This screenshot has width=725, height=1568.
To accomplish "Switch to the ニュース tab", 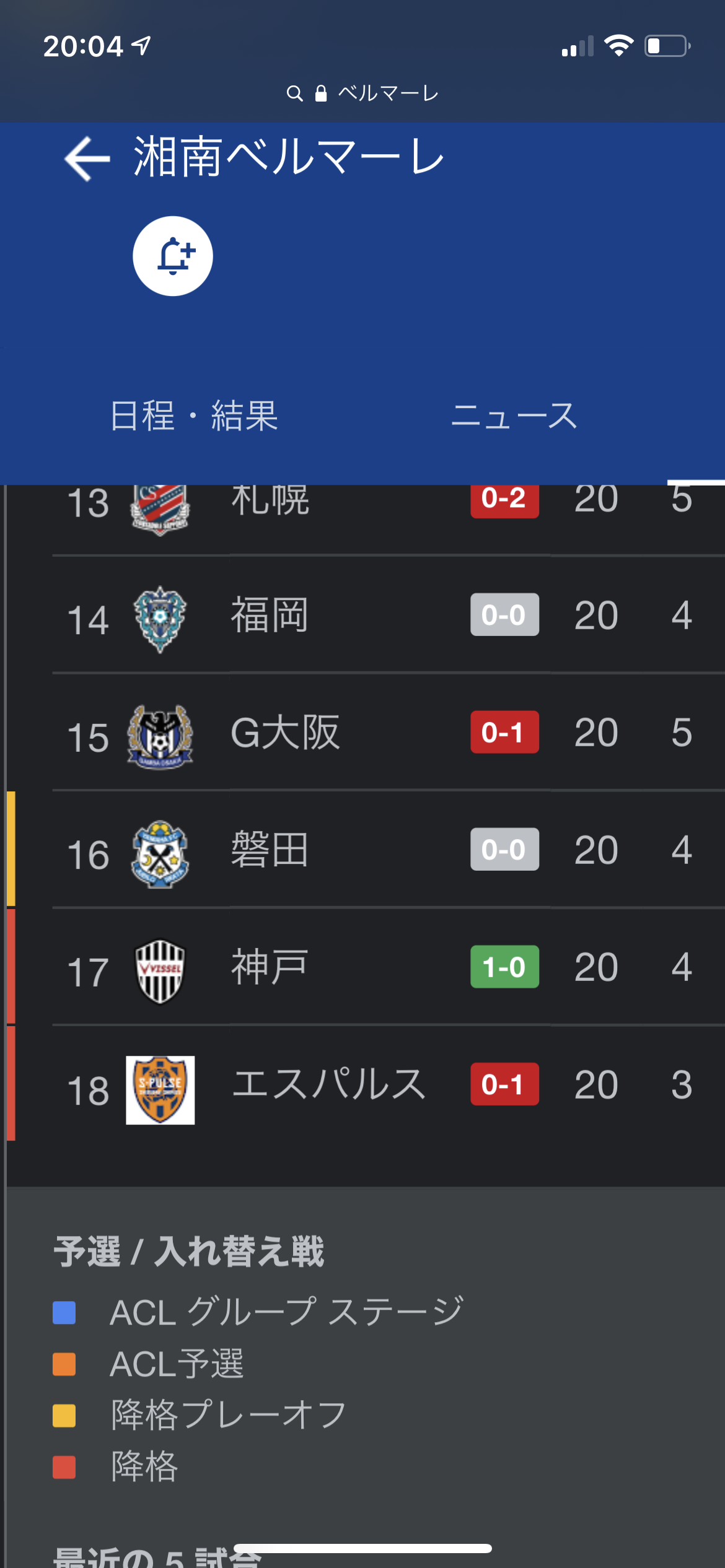I will tap(514, 415).
